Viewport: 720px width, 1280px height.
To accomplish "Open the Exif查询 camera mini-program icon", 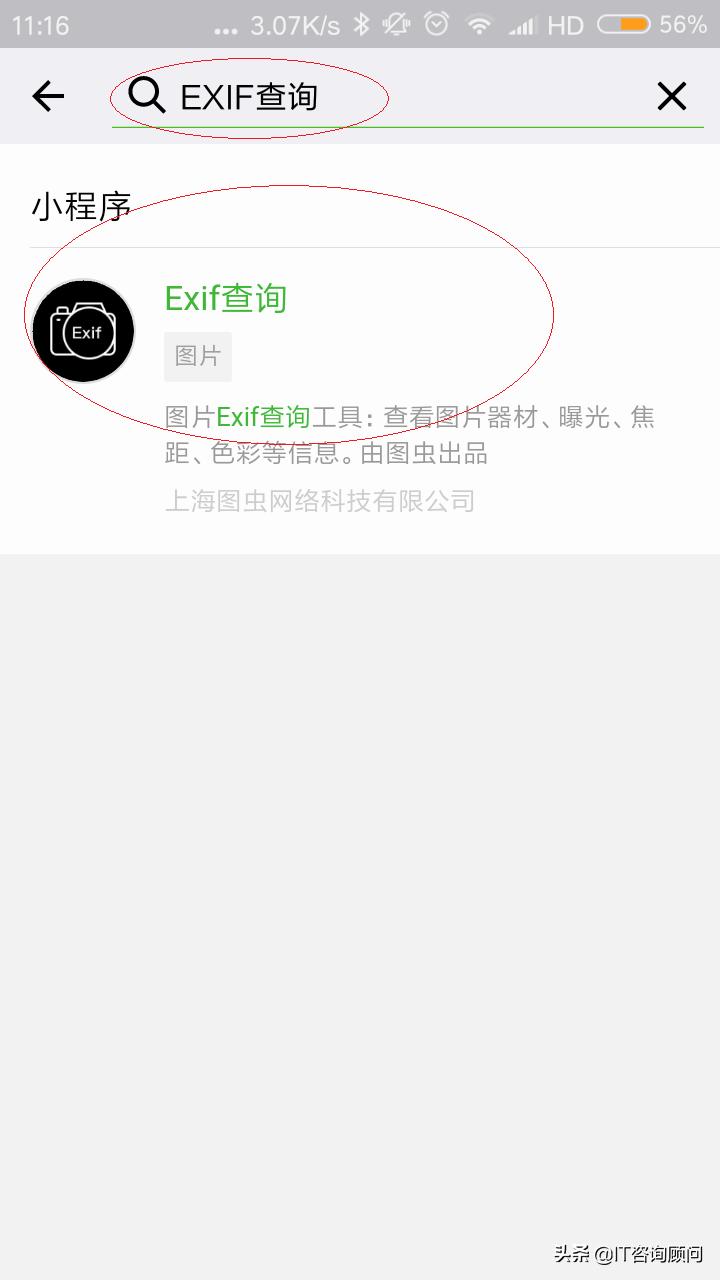I will pos(83,330).
